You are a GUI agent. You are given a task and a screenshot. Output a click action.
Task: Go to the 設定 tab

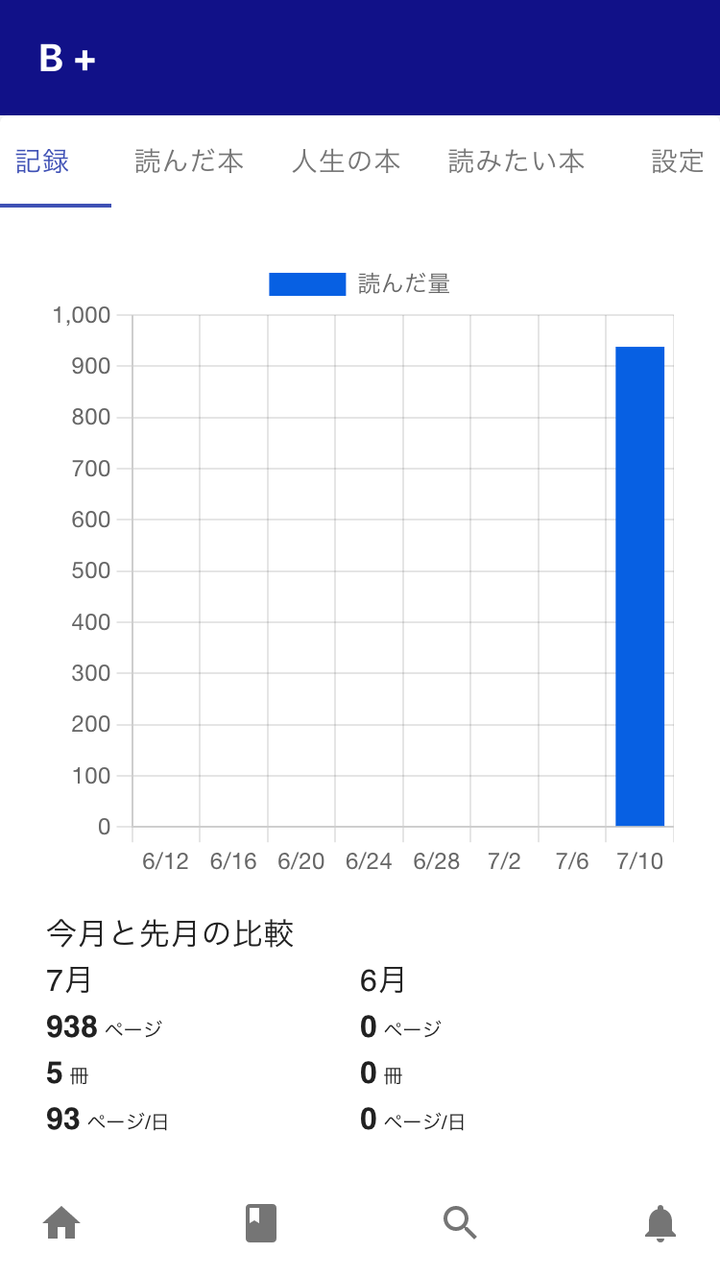(x=677, y=161)
